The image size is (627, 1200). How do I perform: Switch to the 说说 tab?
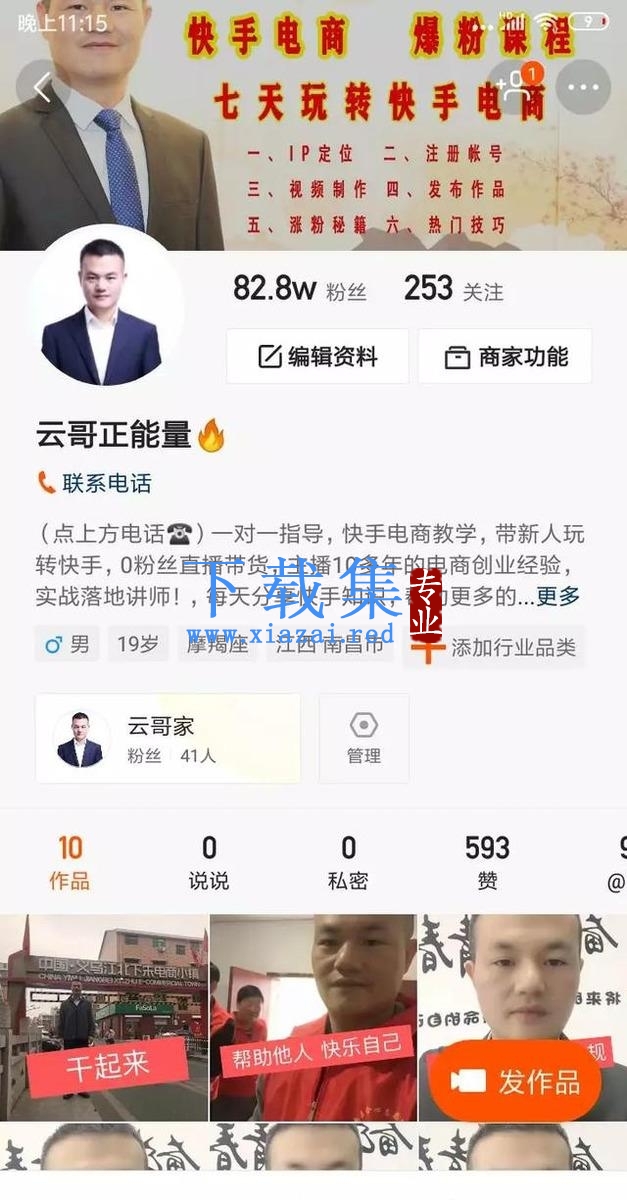coord(209,862)
